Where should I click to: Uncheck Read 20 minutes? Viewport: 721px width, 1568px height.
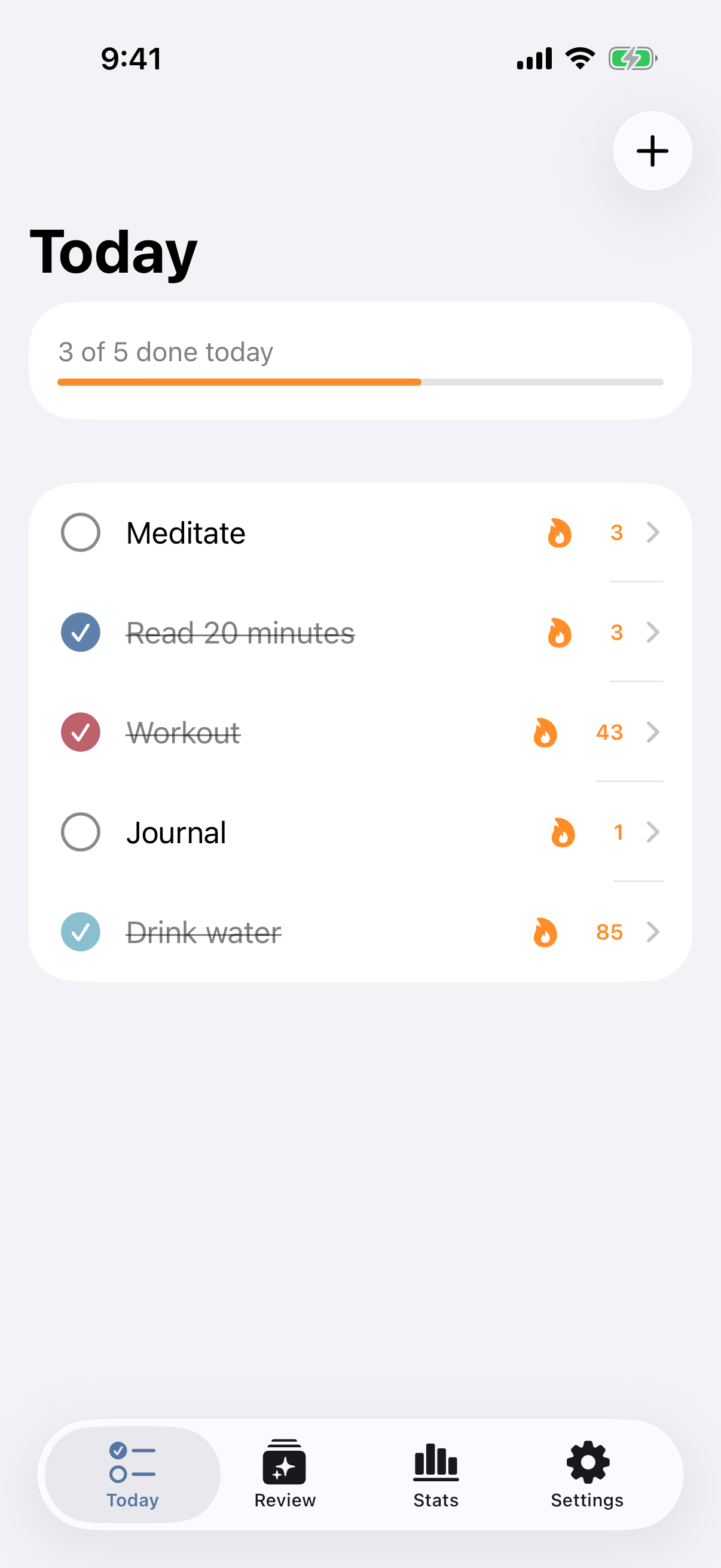pos(80,633)
